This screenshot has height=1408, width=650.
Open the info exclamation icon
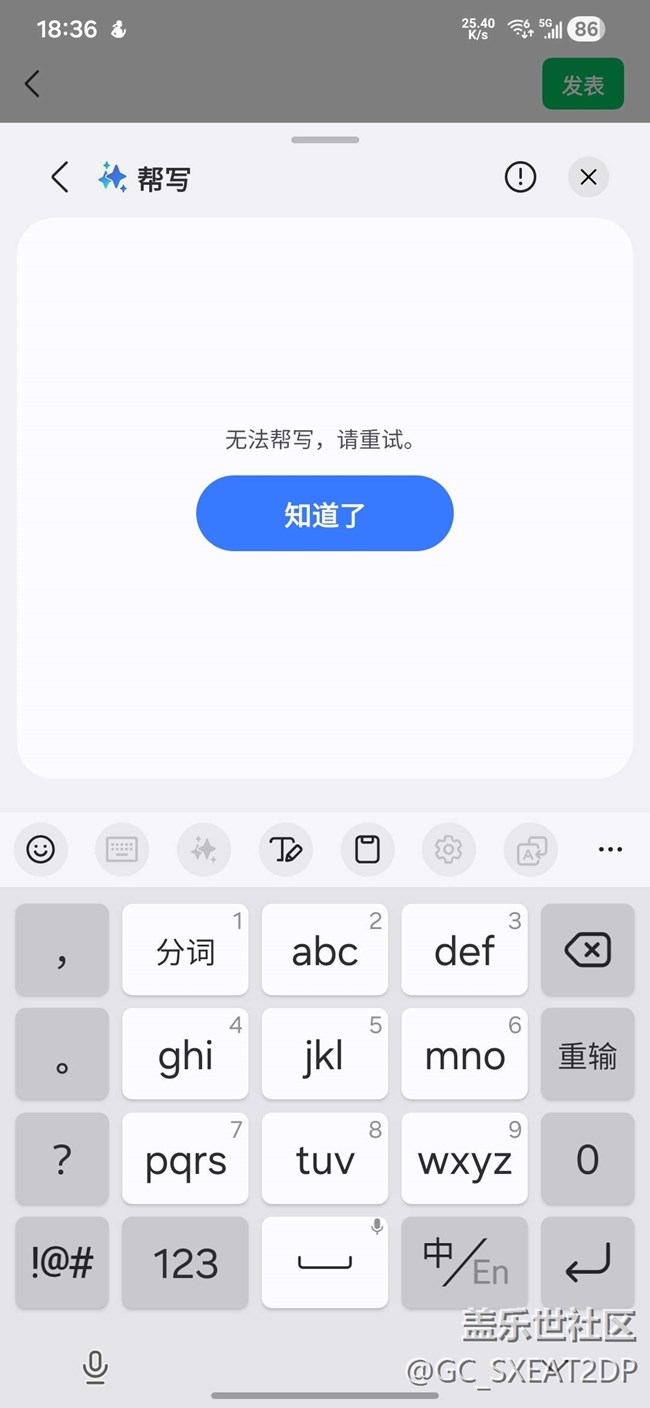point(520,177)
